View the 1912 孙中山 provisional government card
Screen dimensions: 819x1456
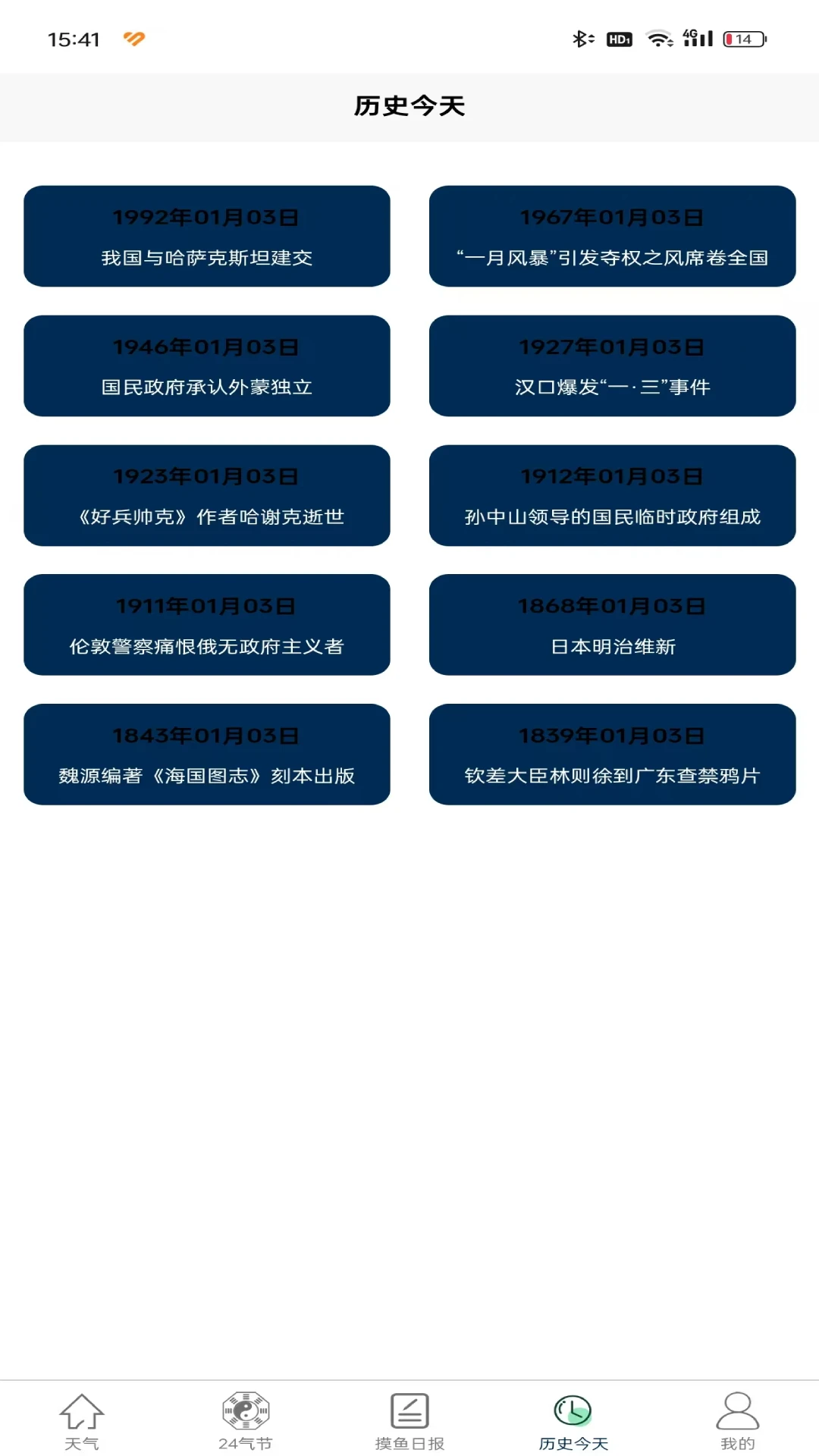tap(612, 496)
